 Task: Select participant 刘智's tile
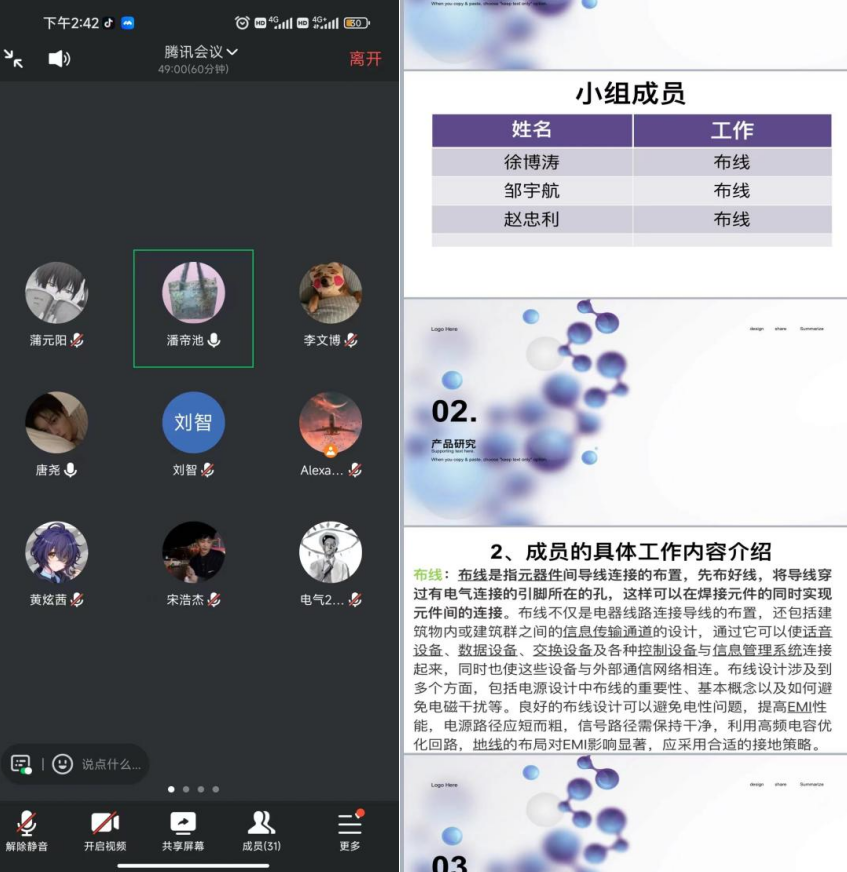click(x=193, y=433)
